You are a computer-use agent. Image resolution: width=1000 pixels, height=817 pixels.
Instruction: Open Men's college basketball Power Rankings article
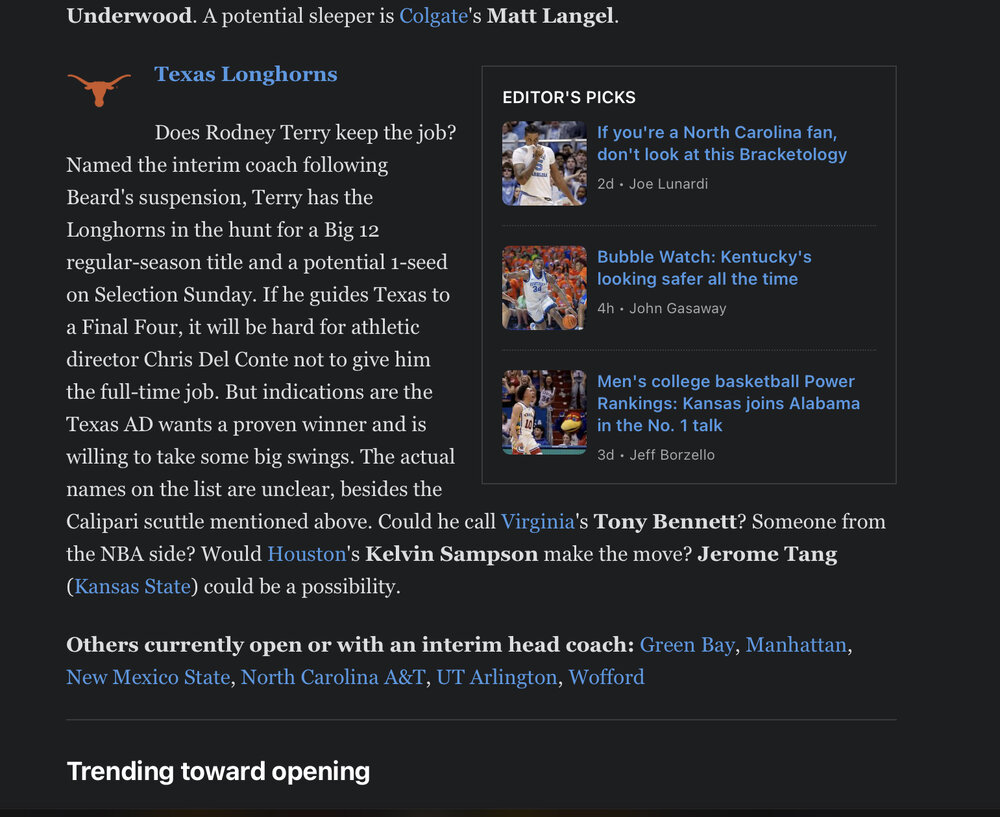pos(727,403)
